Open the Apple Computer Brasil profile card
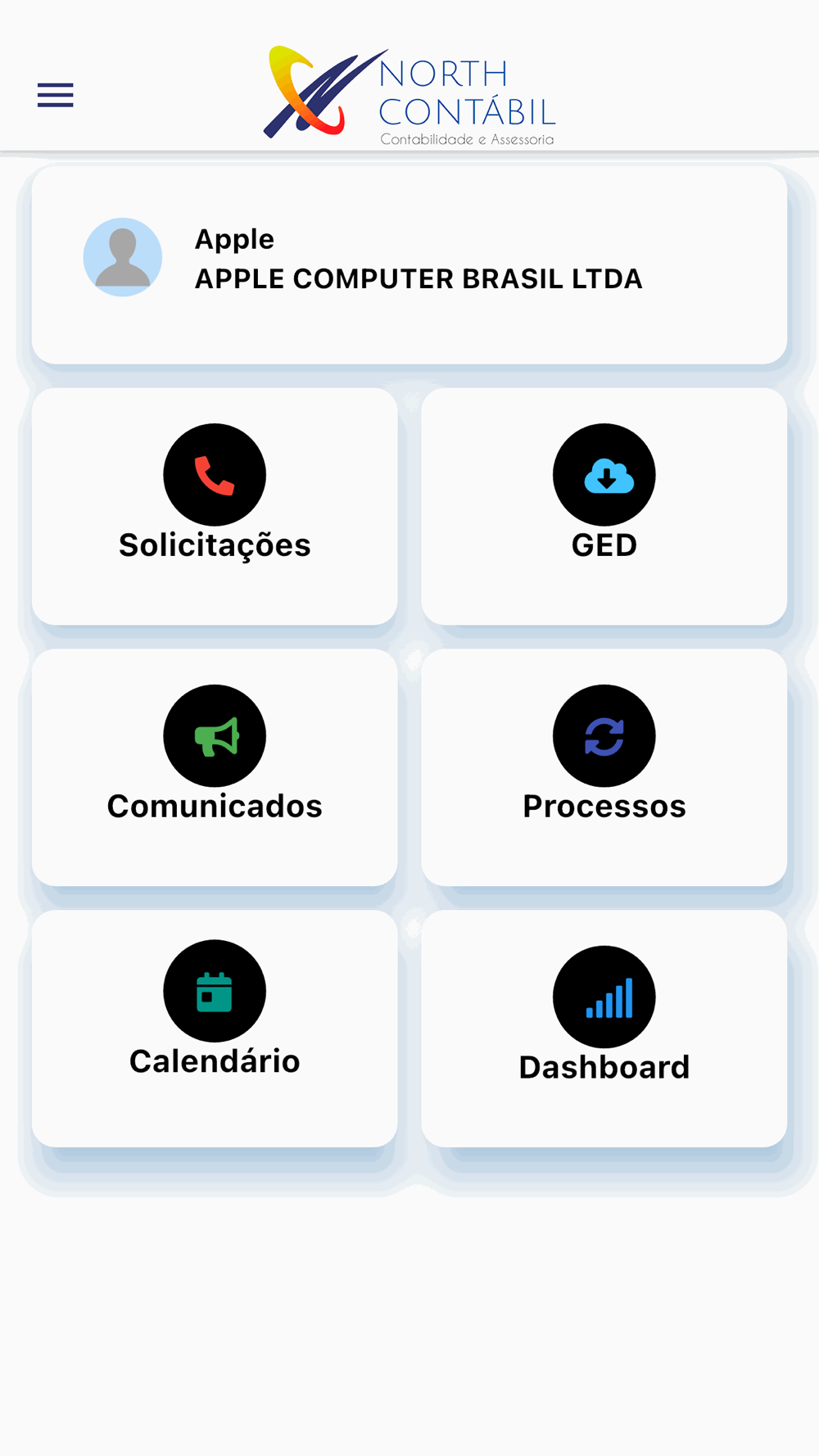Viewport: 819px width, 1456px height. click(409, 265)
